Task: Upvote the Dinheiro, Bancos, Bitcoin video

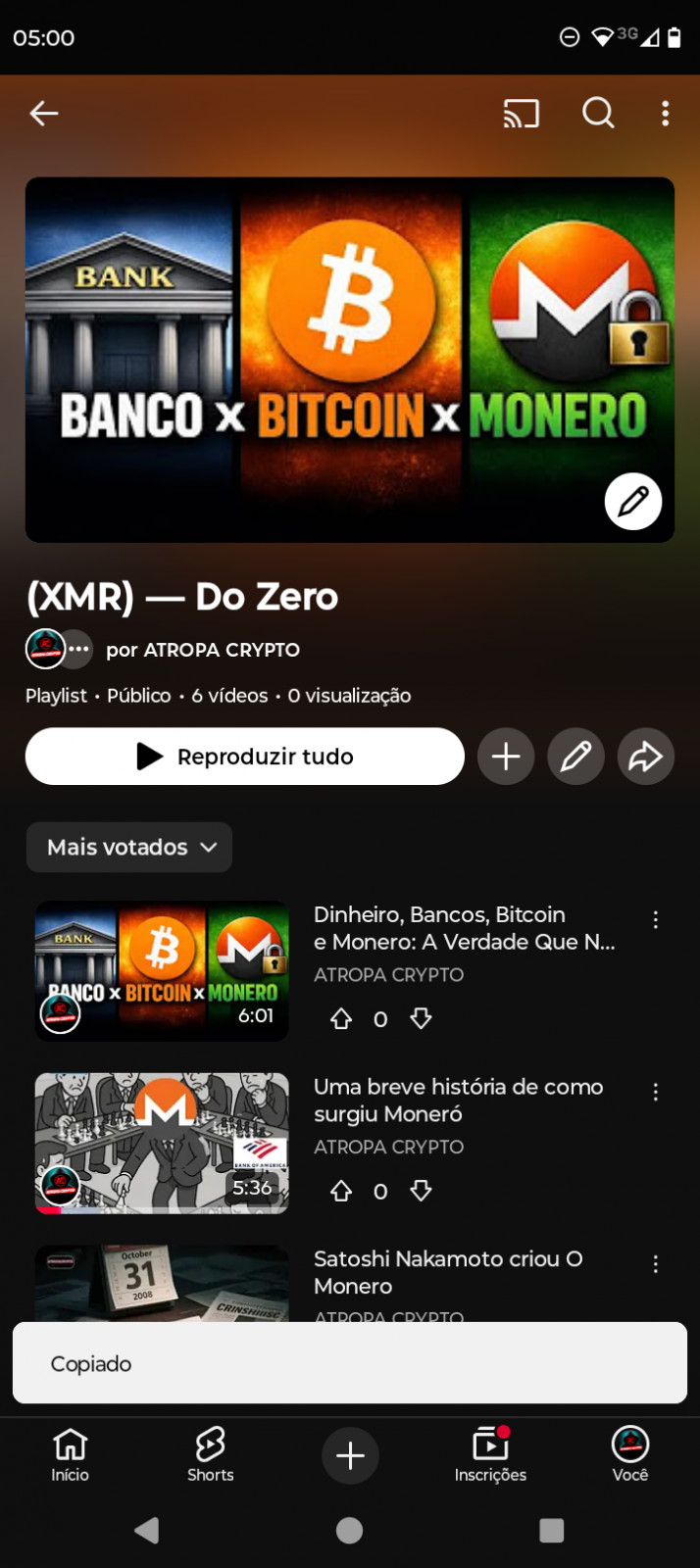Action: (x=341, y=1019)
